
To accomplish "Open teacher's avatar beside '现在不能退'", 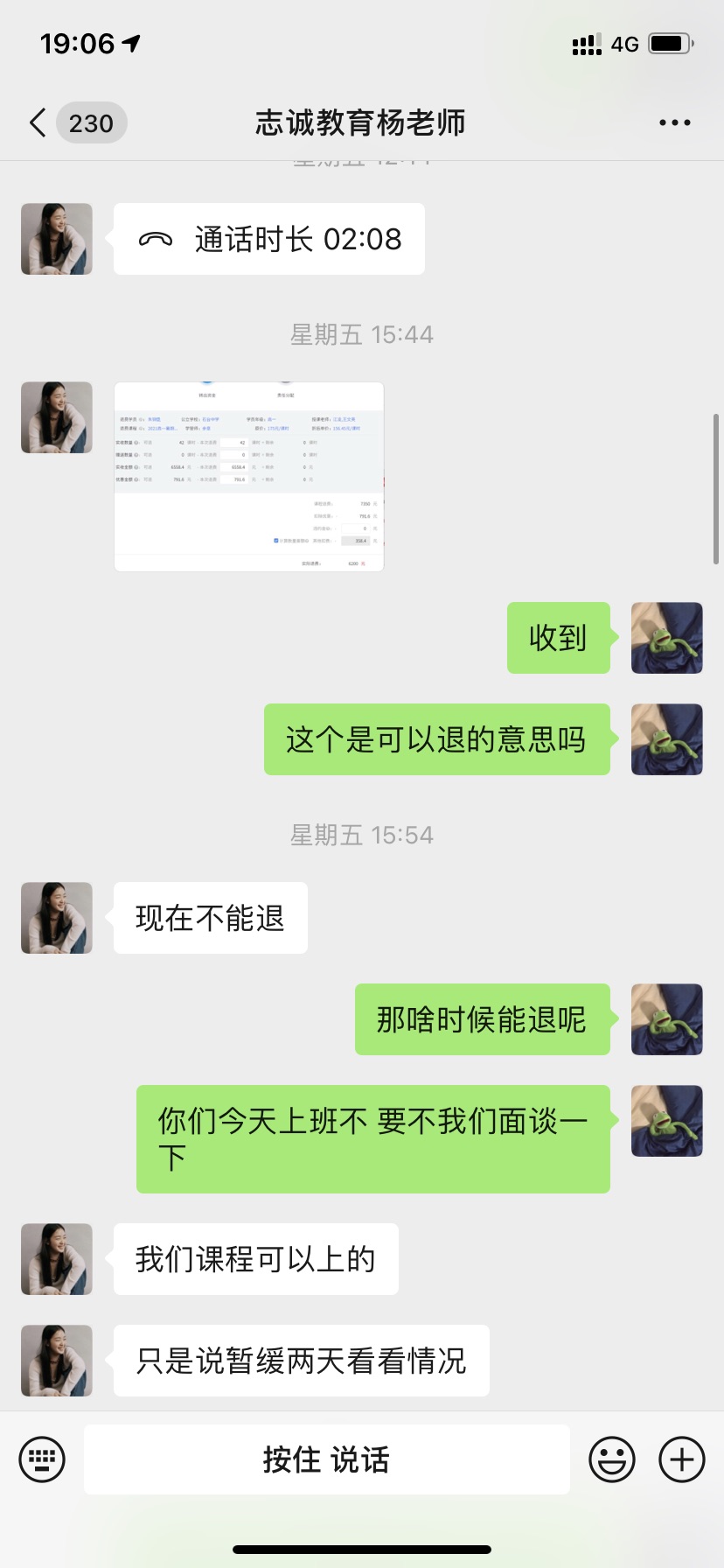I will (x=57, y=918).
